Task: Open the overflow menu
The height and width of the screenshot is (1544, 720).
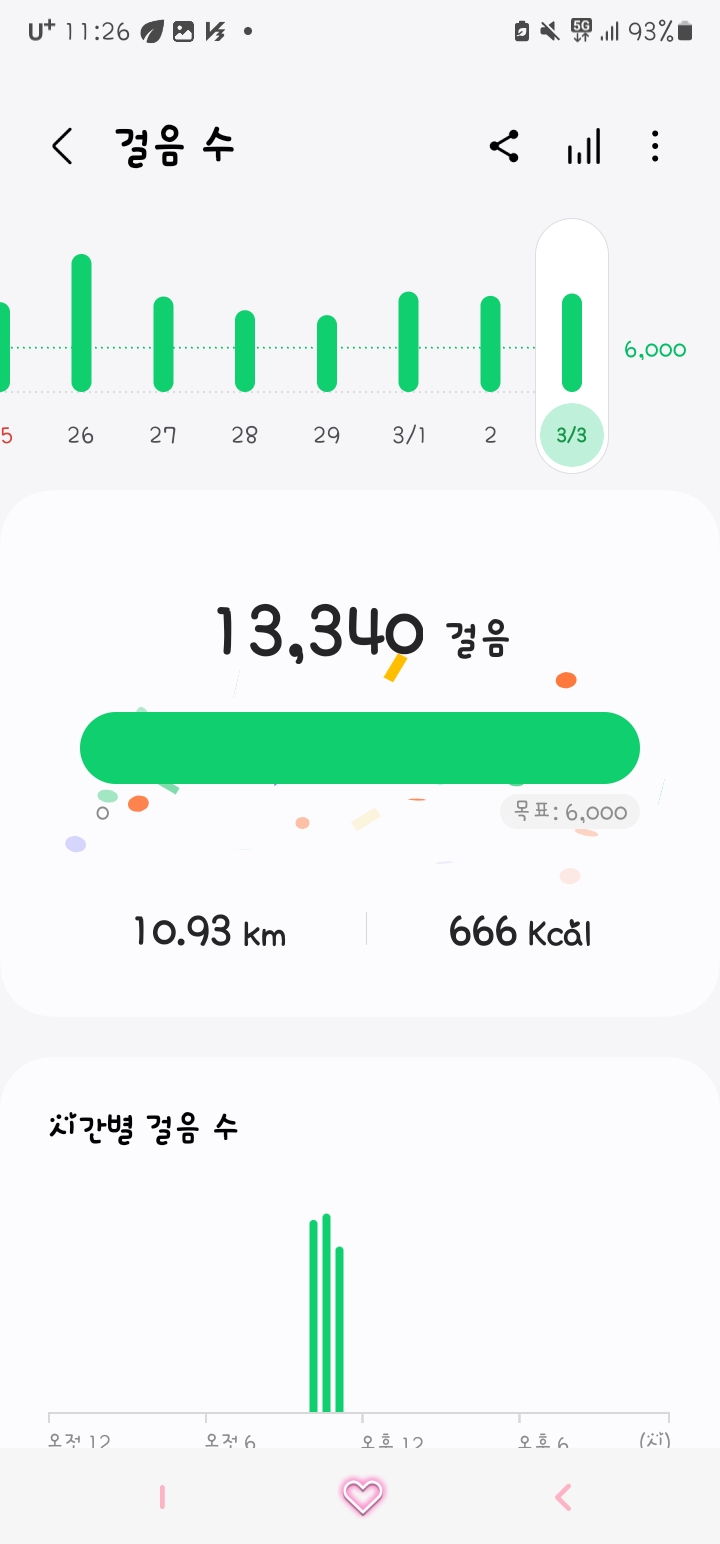Action: (x=655, y=147)
